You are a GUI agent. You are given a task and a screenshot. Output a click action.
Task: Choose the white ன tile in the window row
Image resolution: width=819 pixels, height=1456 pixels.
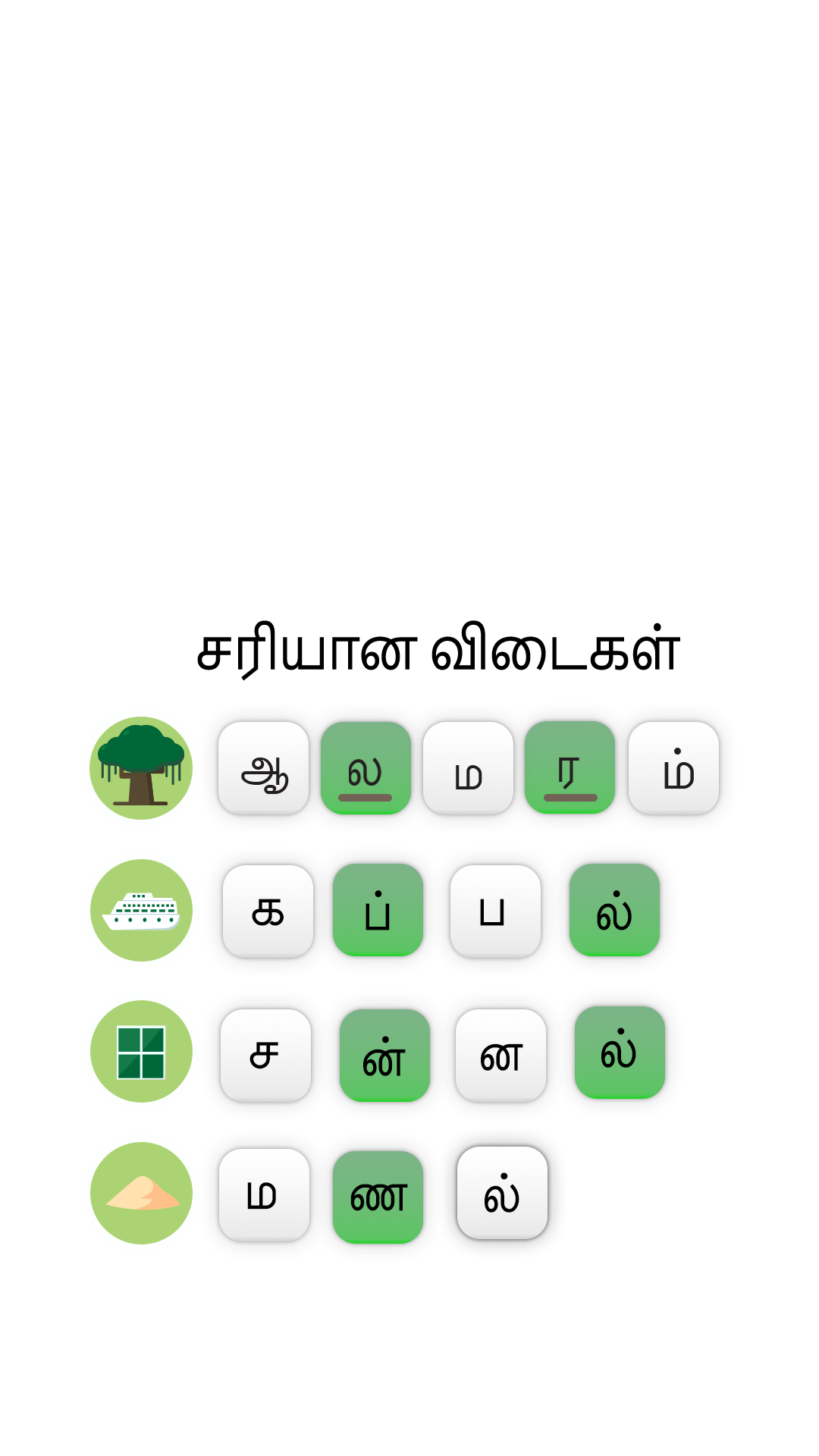tap(500, 1055)
